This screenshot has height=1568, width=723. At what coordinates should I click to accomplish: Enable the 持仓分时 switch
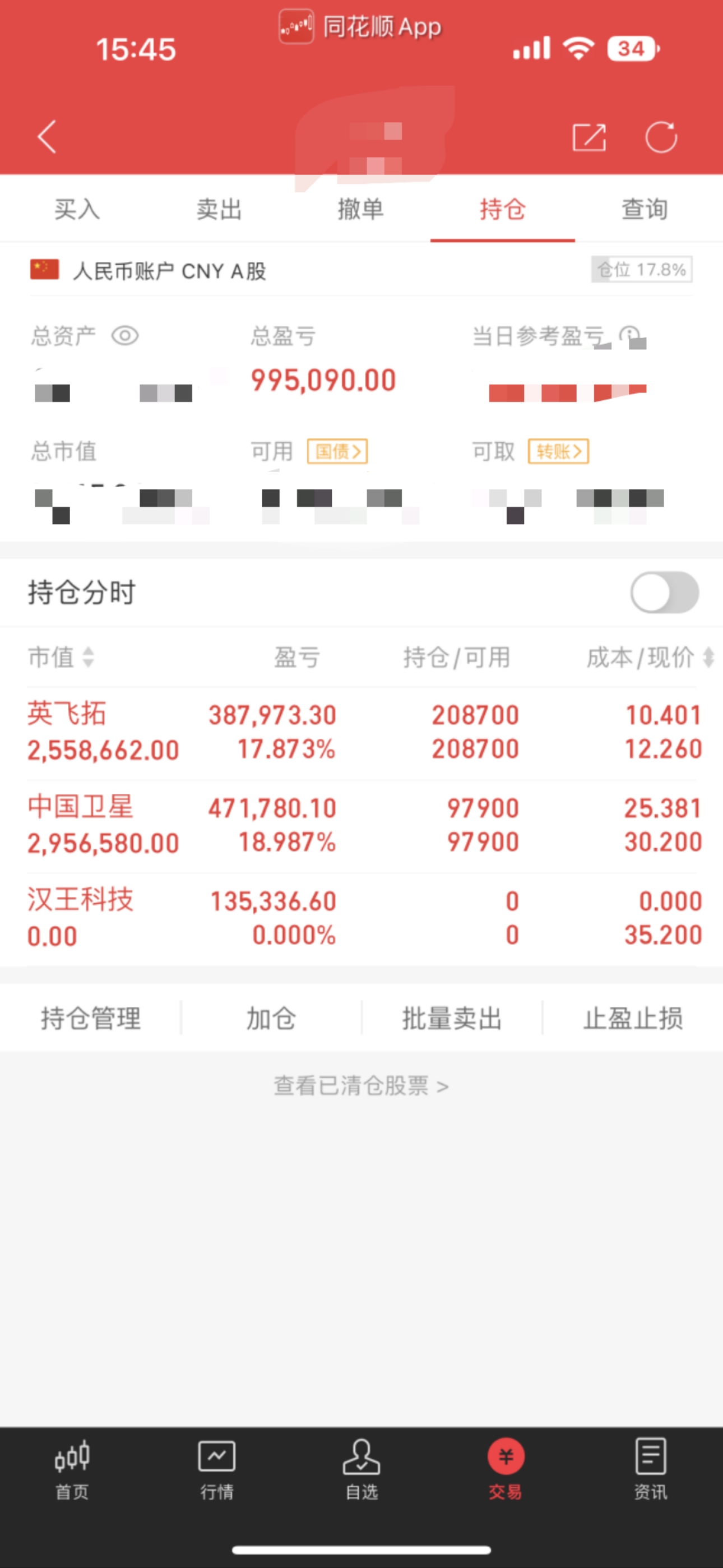tap(665, 592)
